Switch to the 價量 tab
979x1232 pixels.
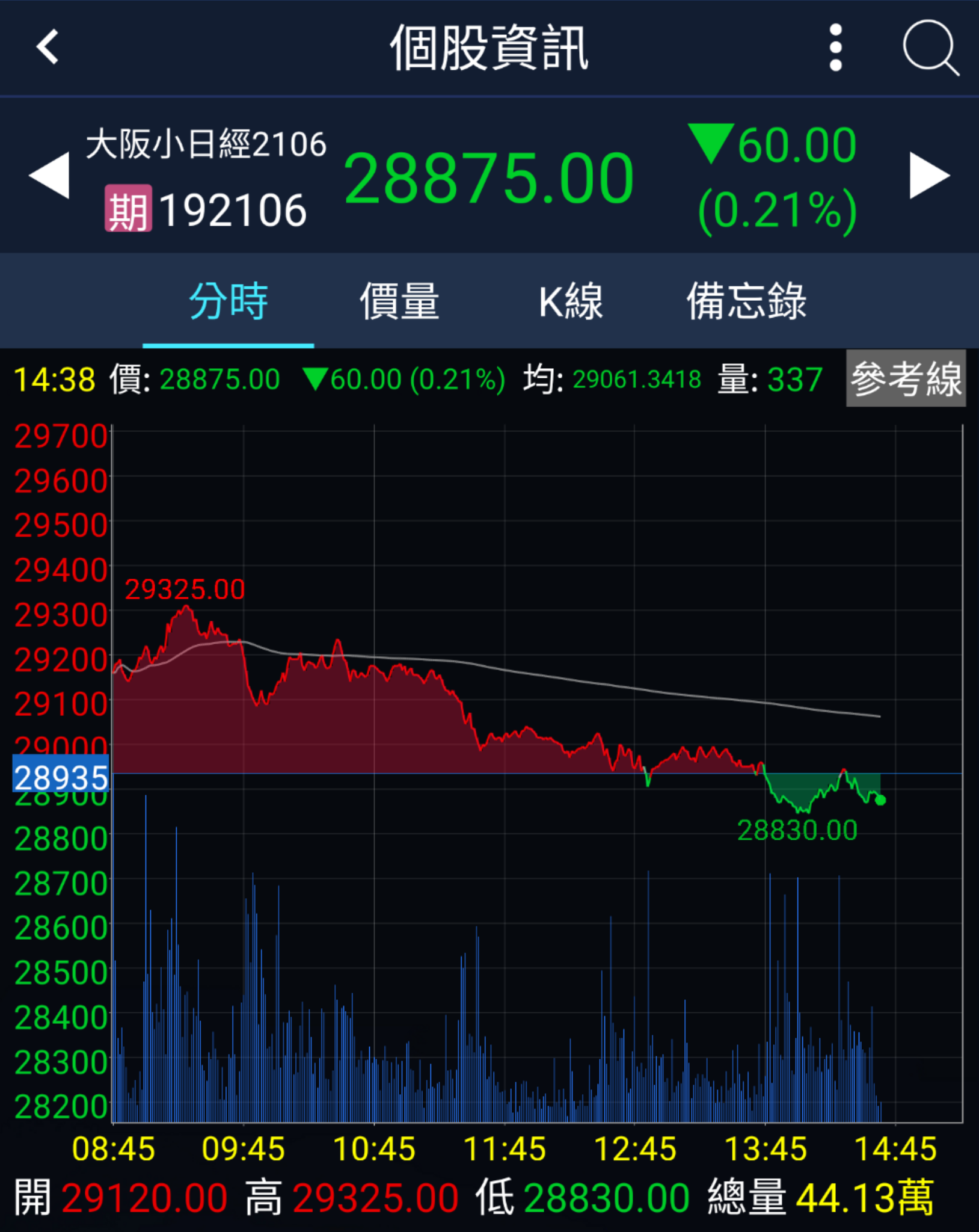(399, 301)
